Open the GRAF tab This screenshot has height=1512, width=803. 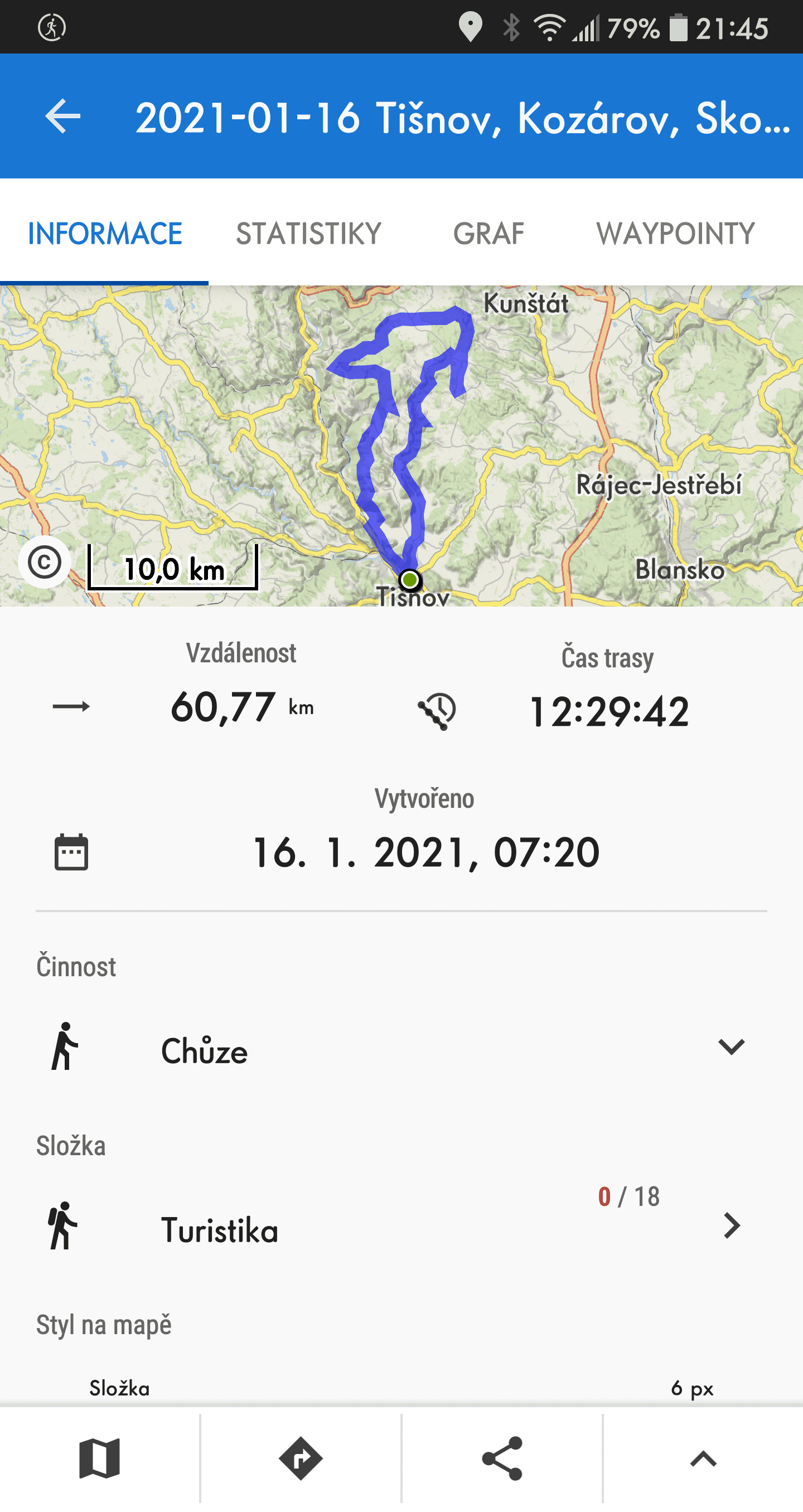pyautogui.click(x=488, y=234)
